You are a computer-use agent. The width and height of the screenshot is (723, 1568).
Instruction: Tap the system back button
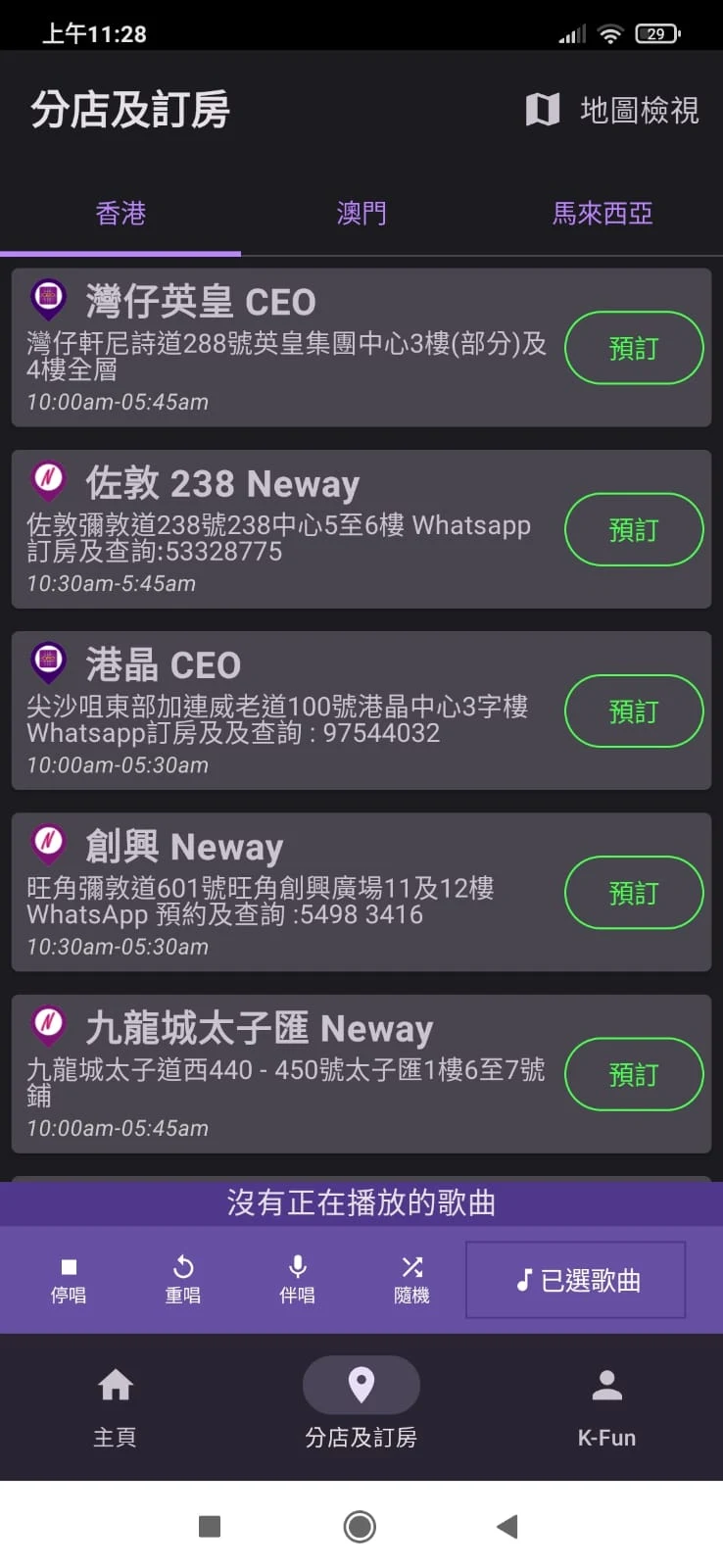[506, 1526]
